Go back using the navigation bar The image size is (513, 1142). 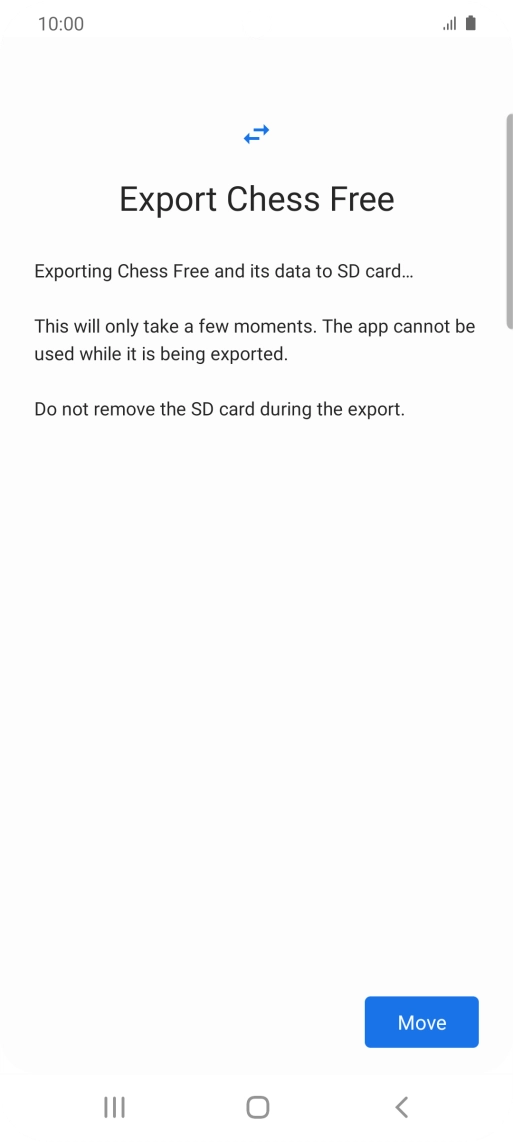pos(402,1107)
